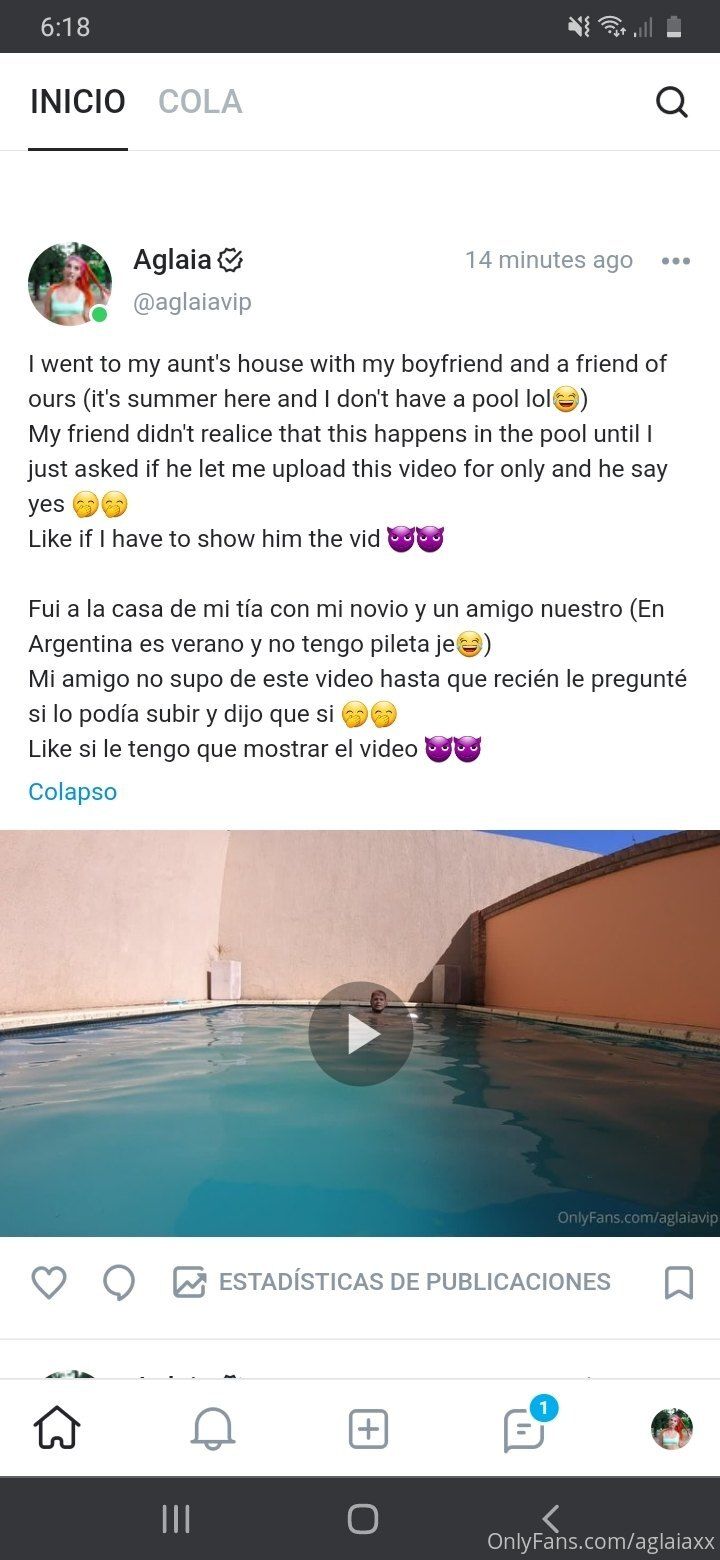
Task: Comment on Aglaia's post
Action: [119, 1282]
